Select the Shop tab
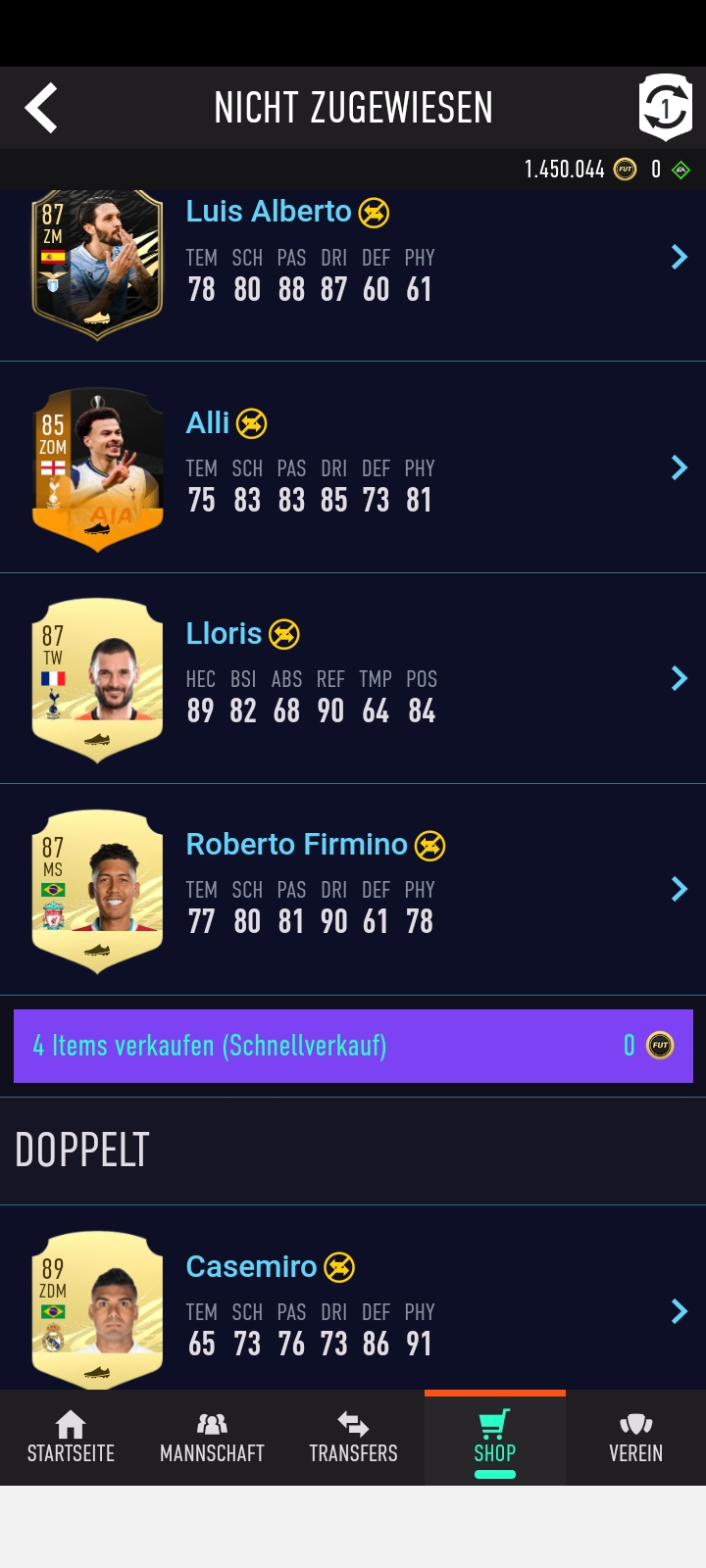This screenshot has width=706, height=1568. [494, 1438]
